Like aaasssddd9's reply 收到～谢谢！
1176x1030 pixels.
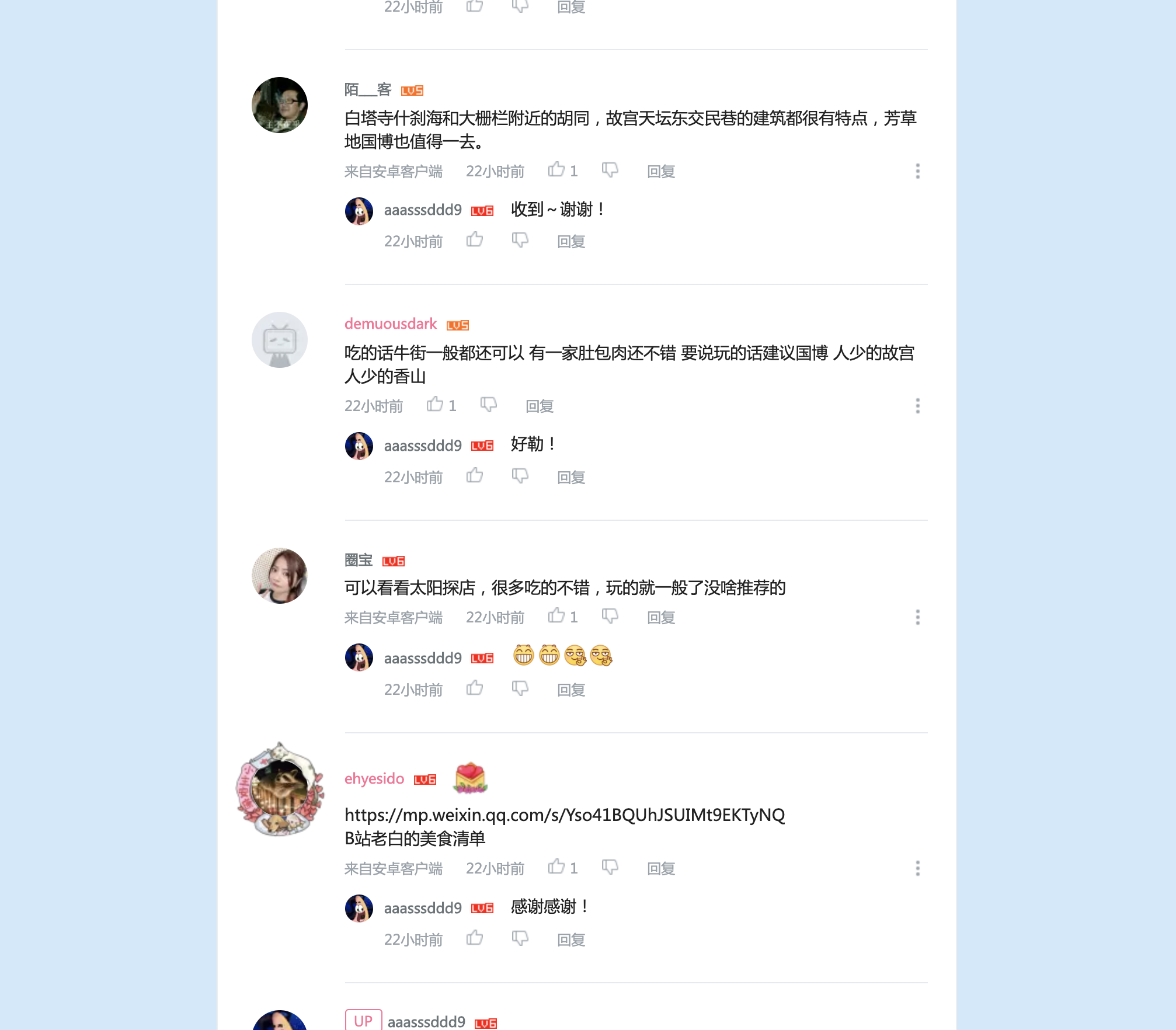[474, 240]
